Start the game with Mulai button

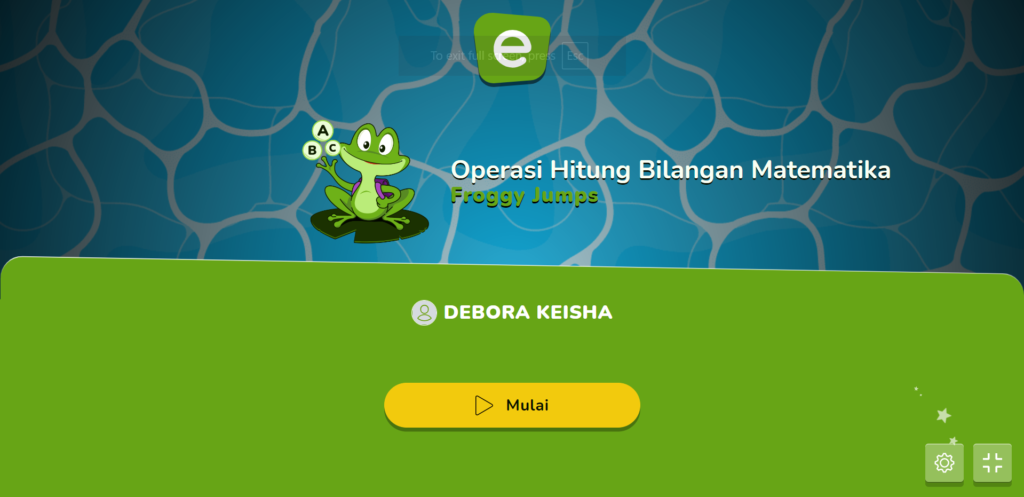(512, 405)
